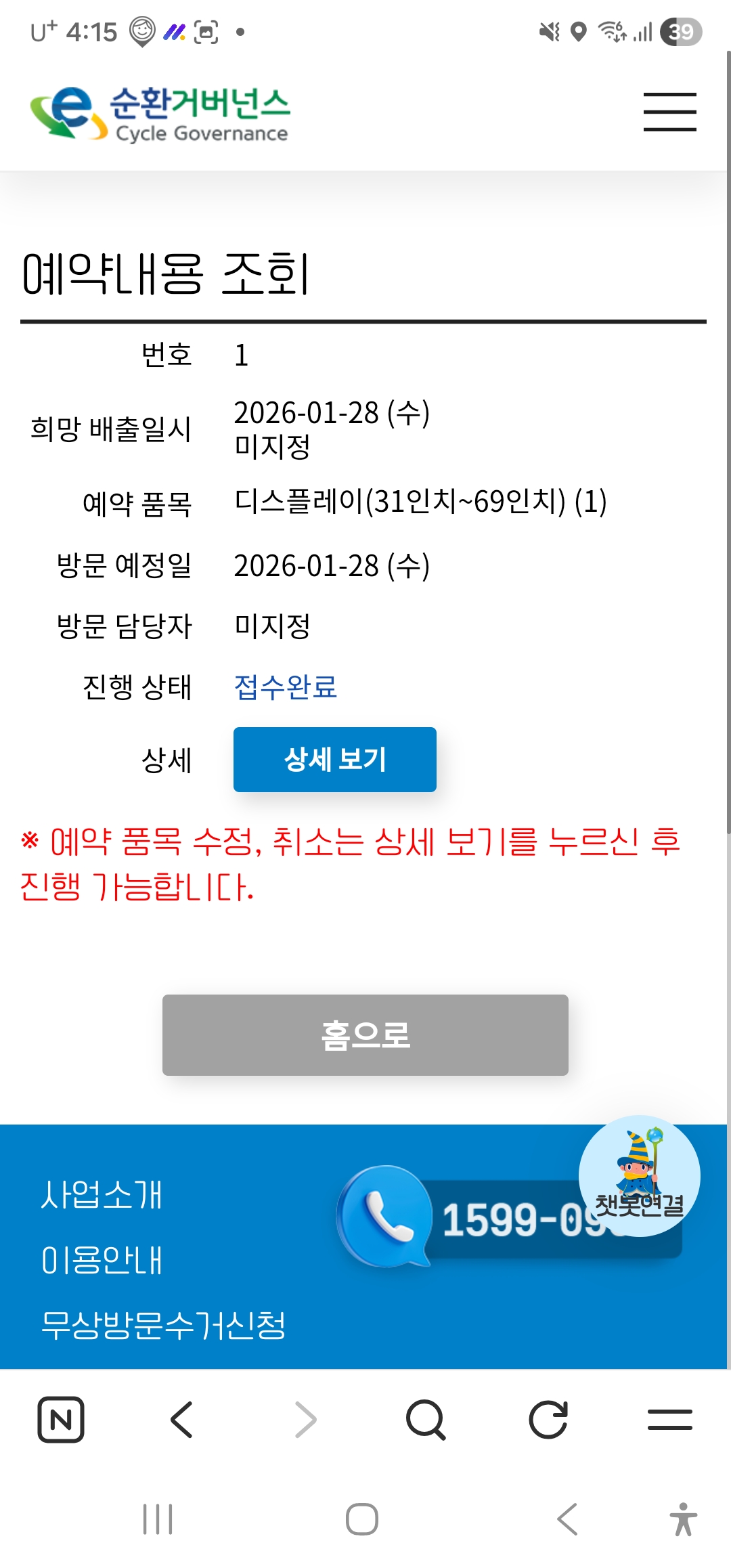Open the Naver home button in browser bar
The width and height of the screenshot is (731, 1568).
pyautogui.click(x=61, y=1419)
